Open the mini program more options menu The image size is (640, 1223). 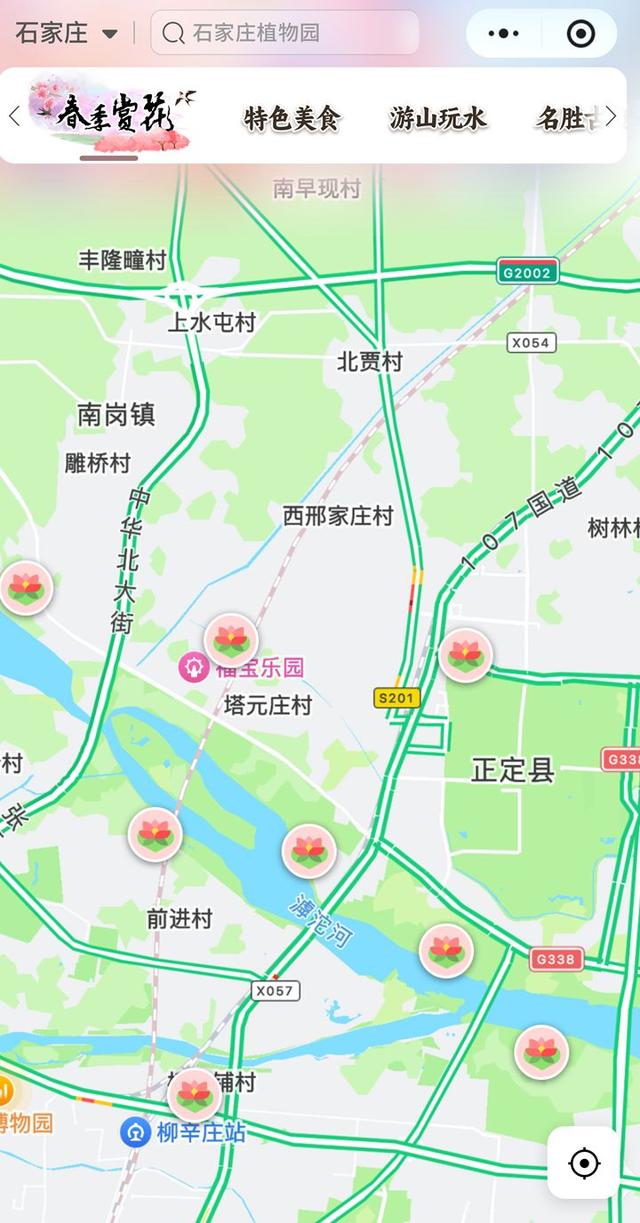[503, 33]
